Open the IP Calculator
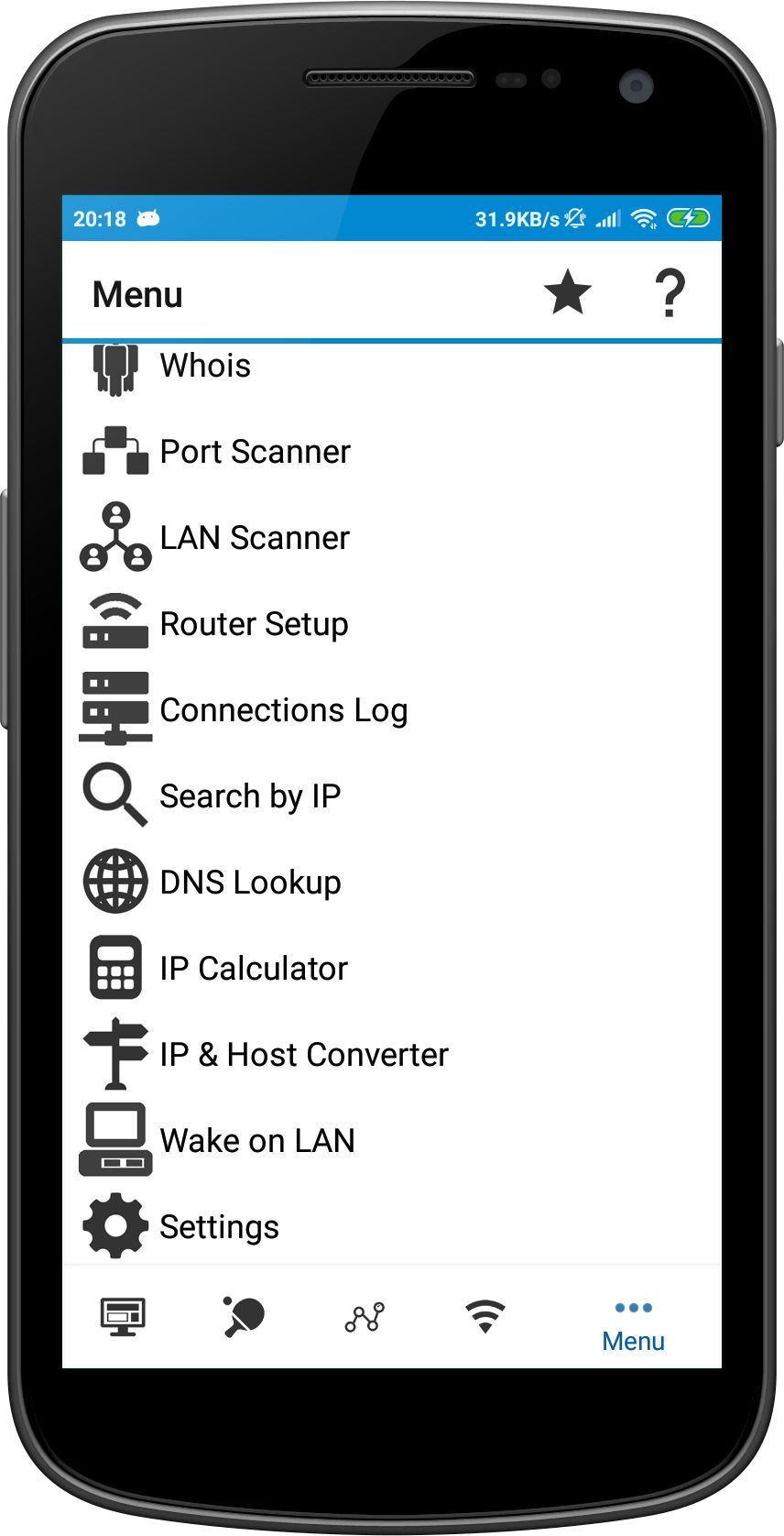 click(392, 969)
